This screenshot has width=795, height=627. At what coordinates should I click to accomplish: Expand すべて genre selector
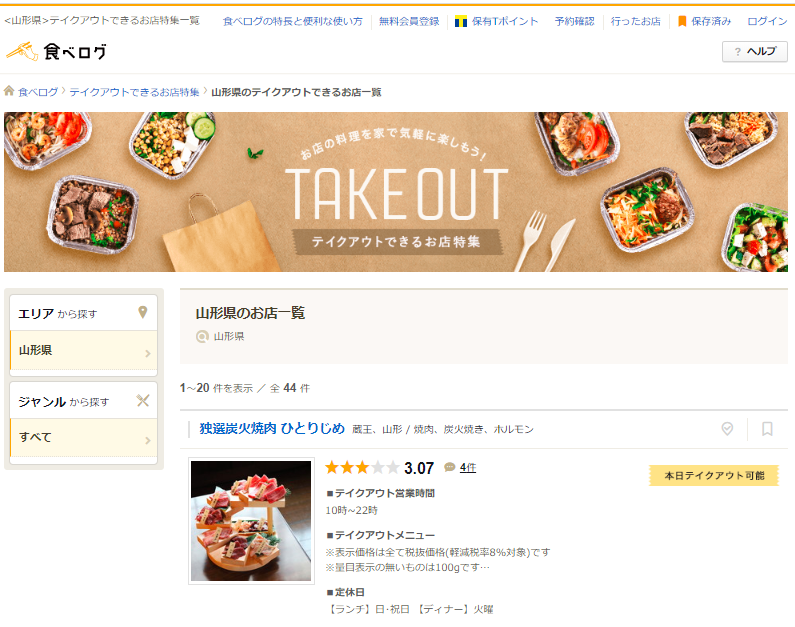pos(84,438)
